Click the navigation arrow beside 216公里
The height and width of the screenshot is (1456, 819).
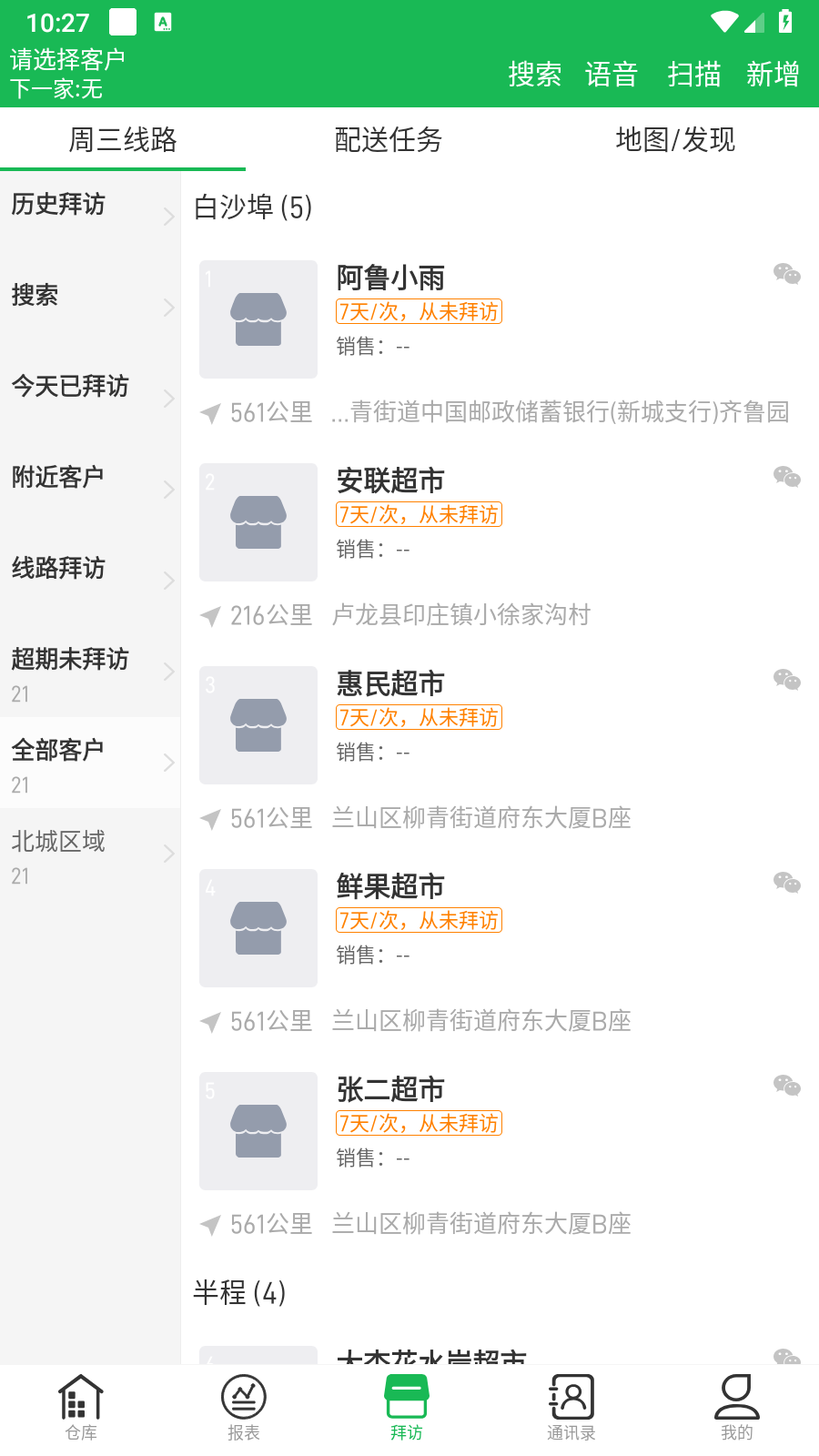[x=210, y=616]
